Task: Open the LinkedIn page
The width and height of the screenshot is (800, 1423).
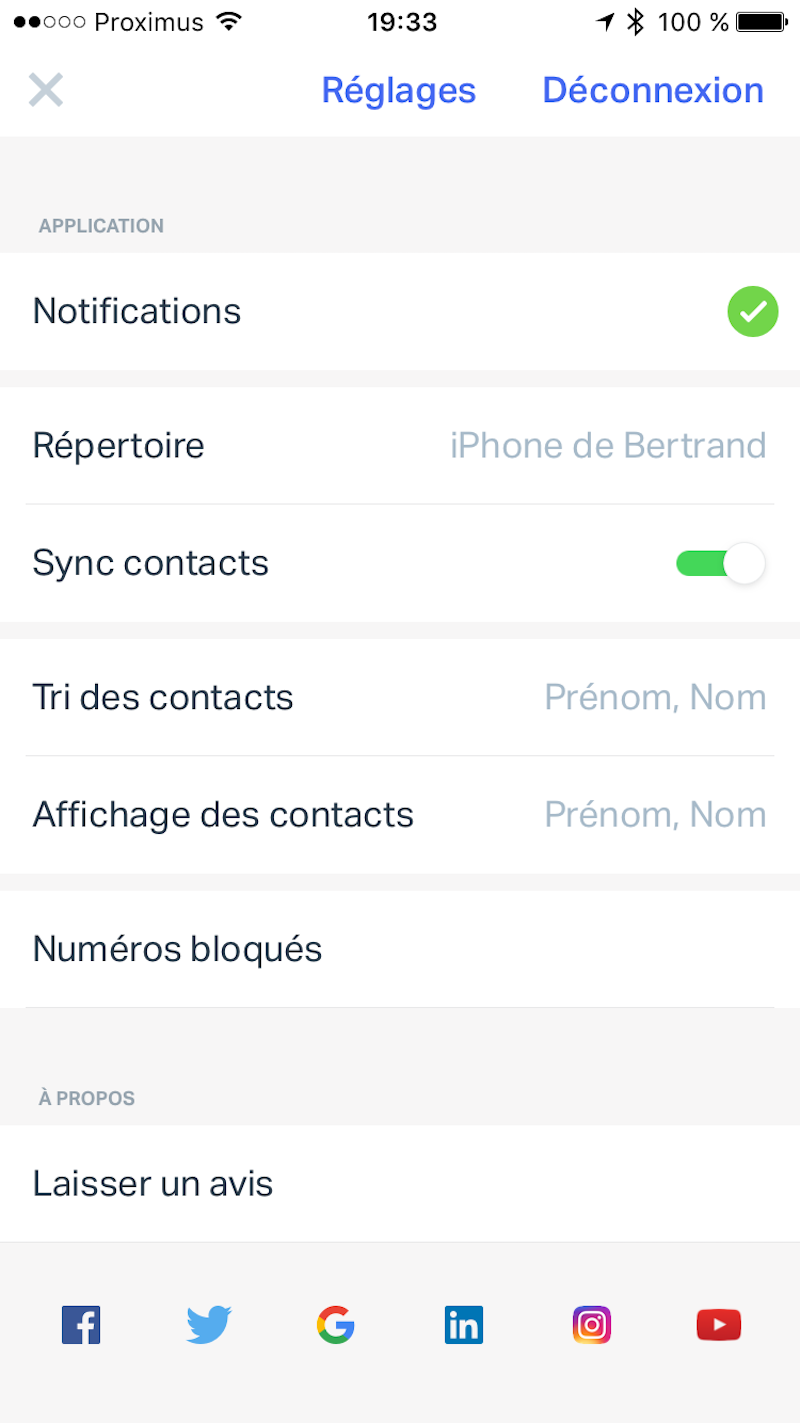Action: 464,1325
